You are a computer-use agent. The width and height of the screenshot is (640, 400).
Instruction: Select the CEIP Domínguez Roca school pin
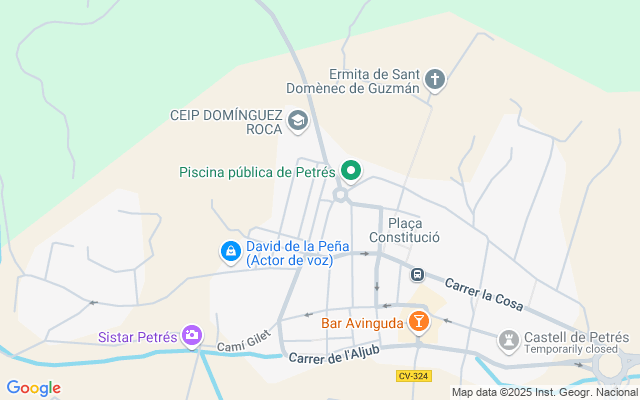click(297, 122)
